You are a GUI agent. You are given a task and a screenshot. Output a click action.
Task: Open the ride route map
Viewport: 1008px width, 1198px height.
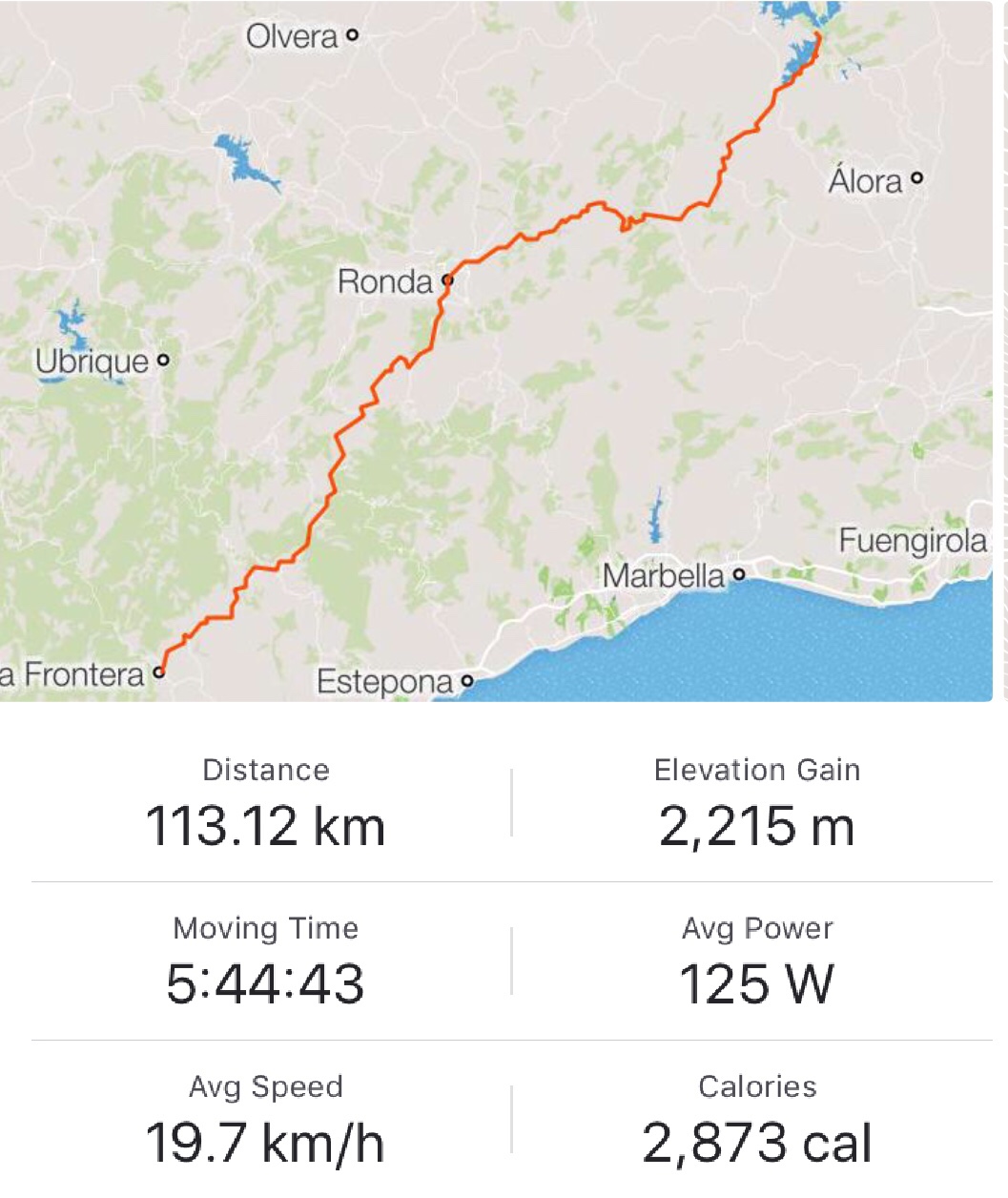click(496, 350)
